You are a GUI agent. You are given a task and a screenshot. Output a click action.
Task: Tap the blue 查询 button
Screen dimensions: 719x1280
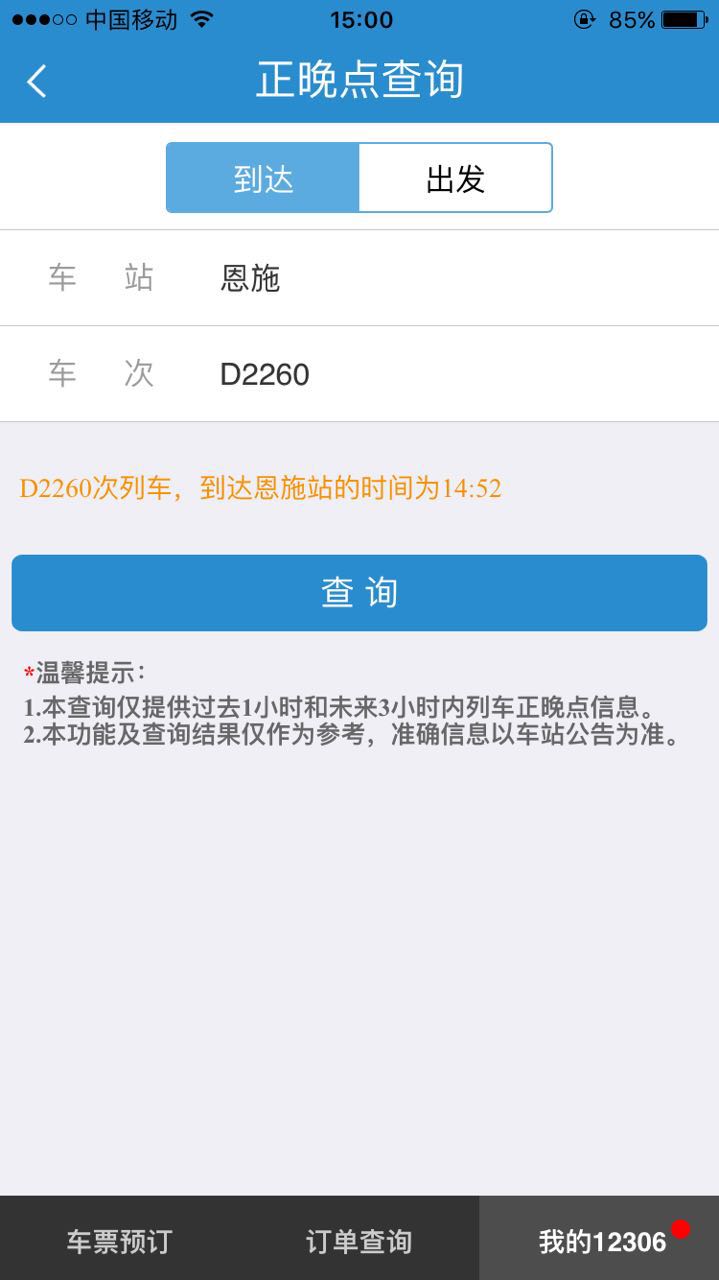(359, 593)
